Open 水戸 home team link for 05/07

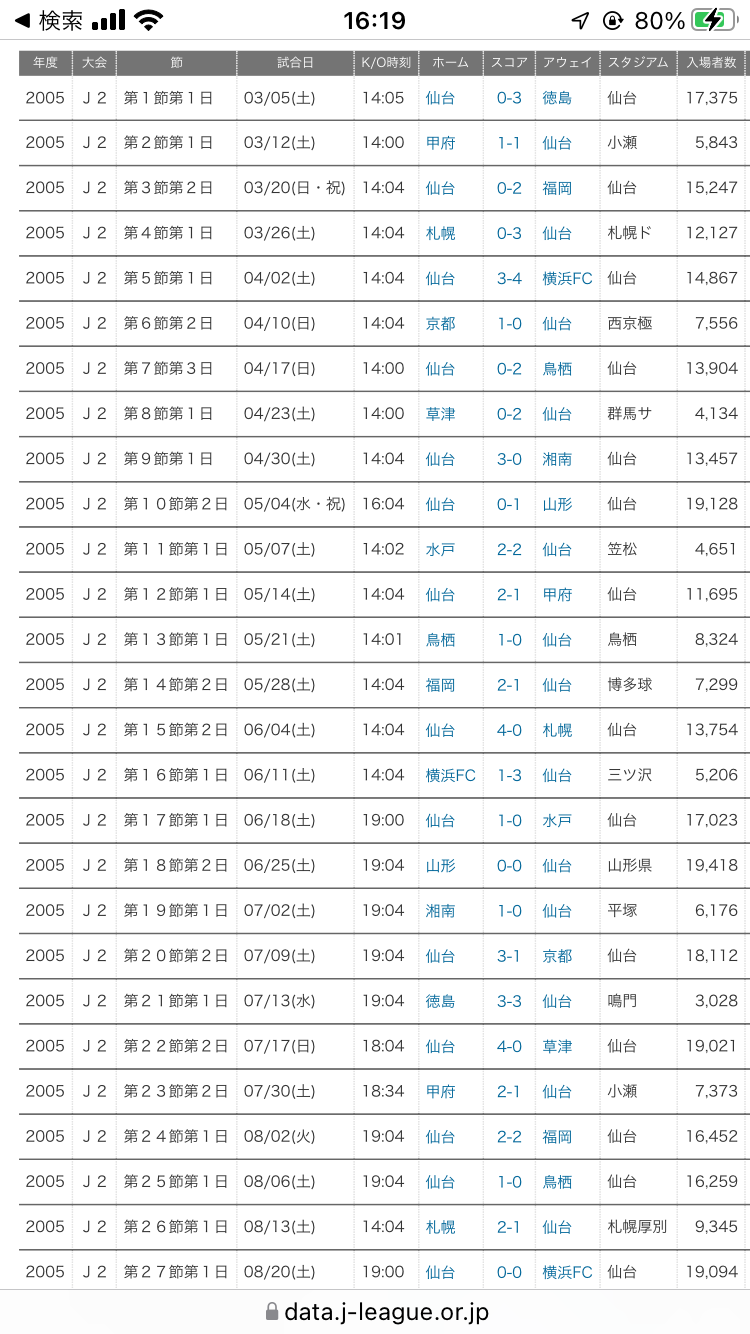(x=440, y=549)
